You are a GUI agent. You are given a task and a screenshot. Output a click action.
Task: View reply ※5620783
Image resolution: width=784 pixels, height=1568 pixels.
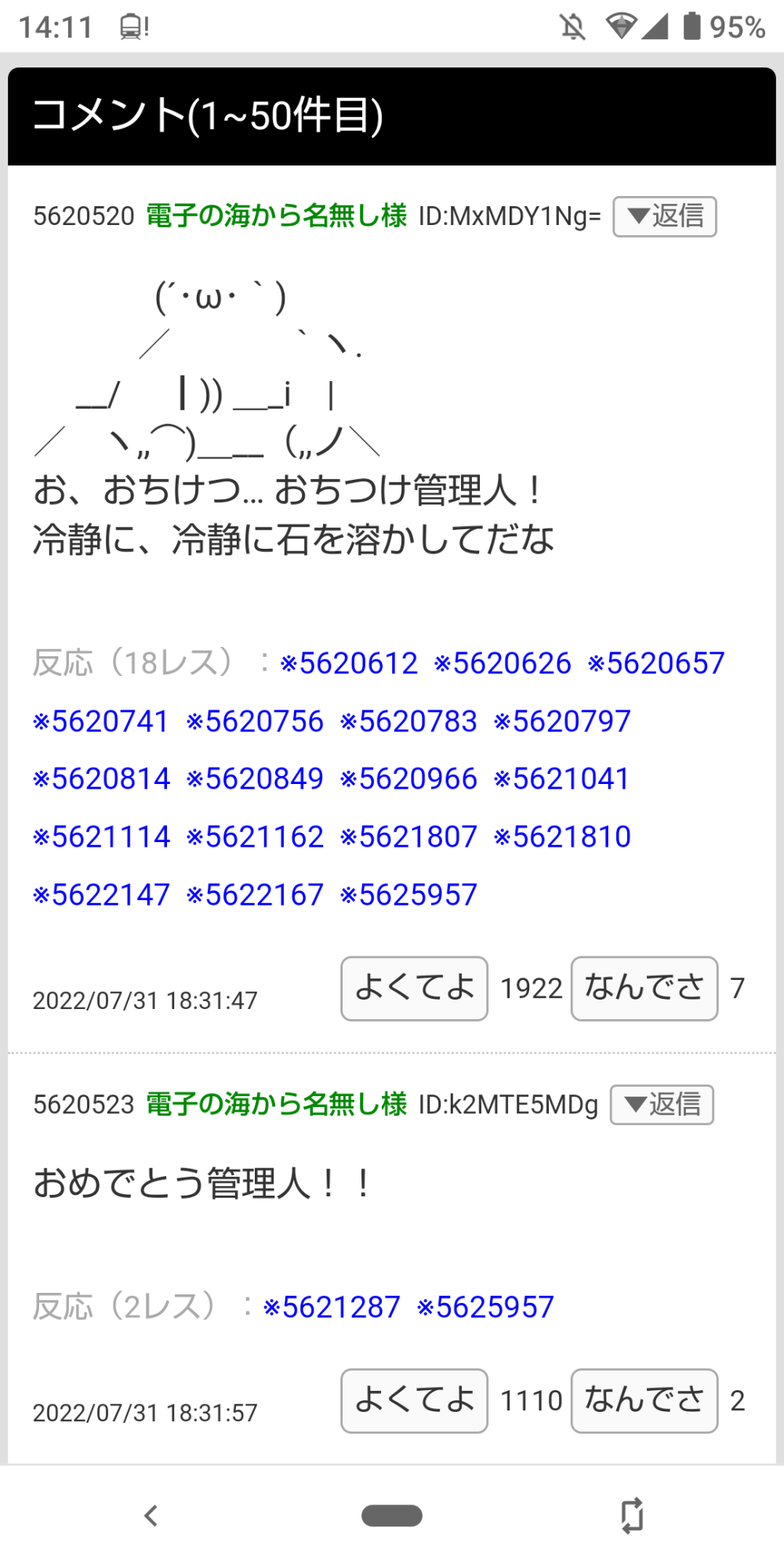408,722
